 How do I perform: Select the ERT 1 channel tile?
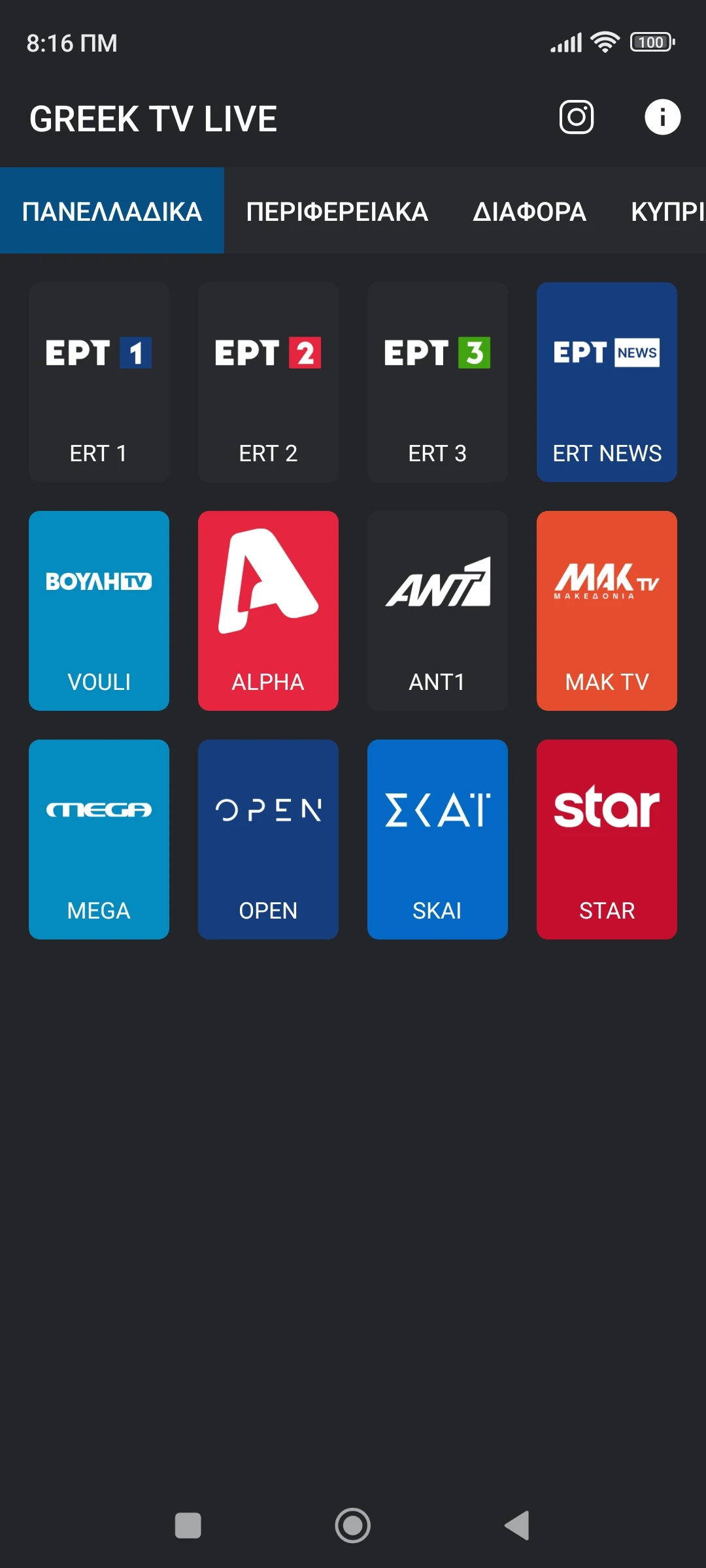pyautogui.click(x=98, y=382)
